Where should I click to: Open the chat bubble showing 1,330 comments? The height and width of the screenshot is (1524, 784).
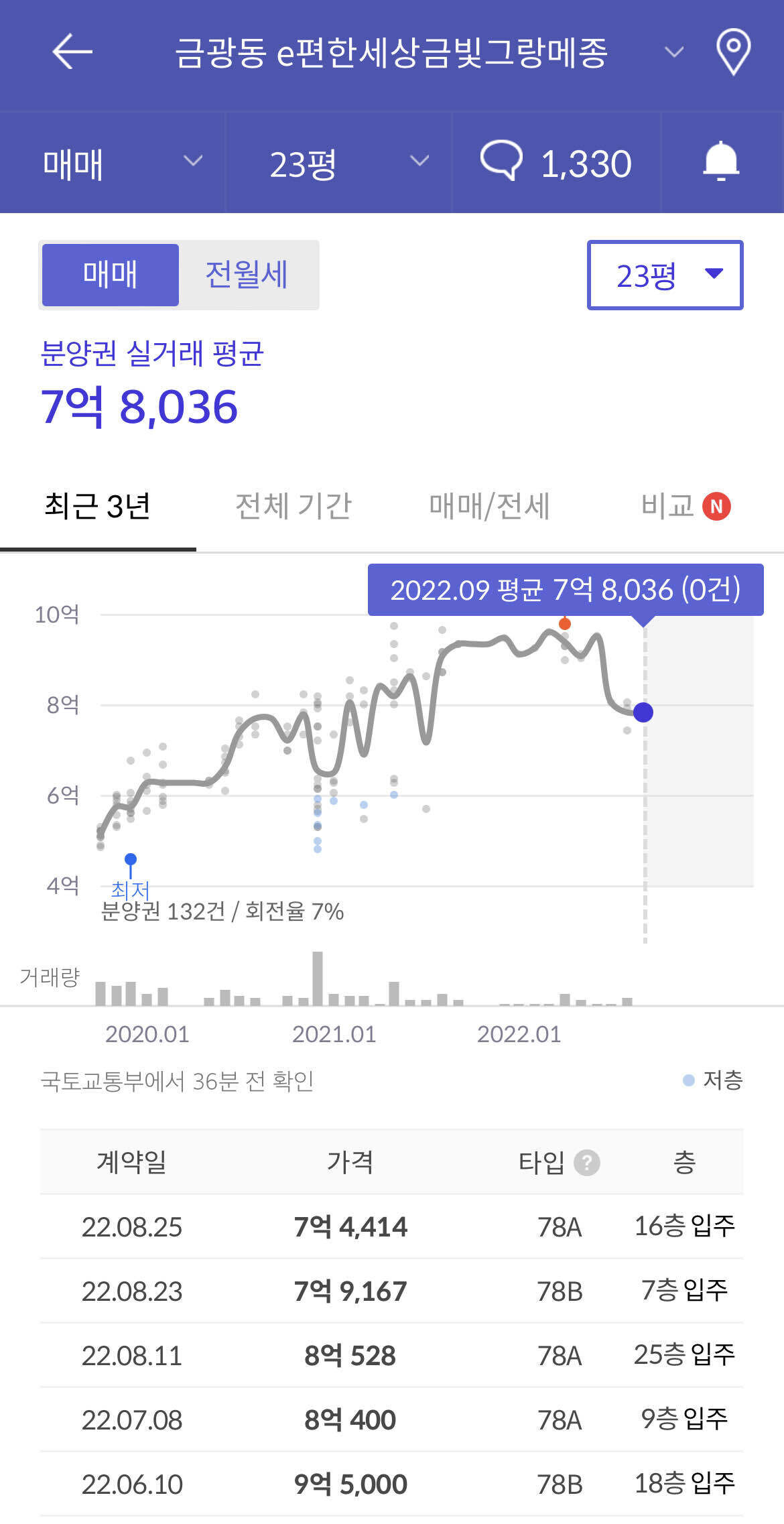556,162
